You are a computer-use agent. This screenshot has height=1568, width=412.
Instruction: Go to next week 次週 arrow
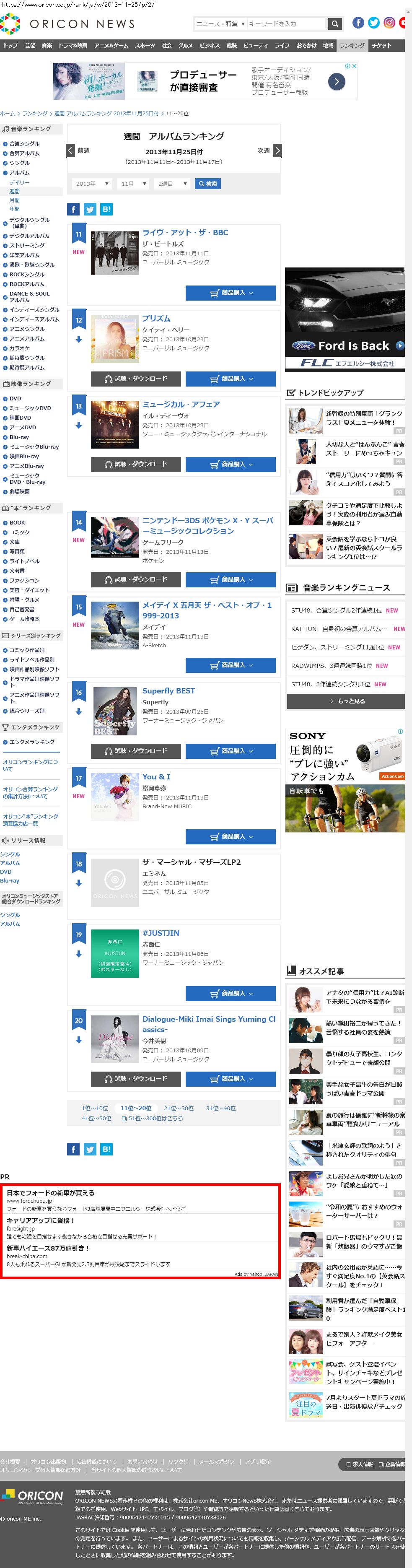coord(277,151)
